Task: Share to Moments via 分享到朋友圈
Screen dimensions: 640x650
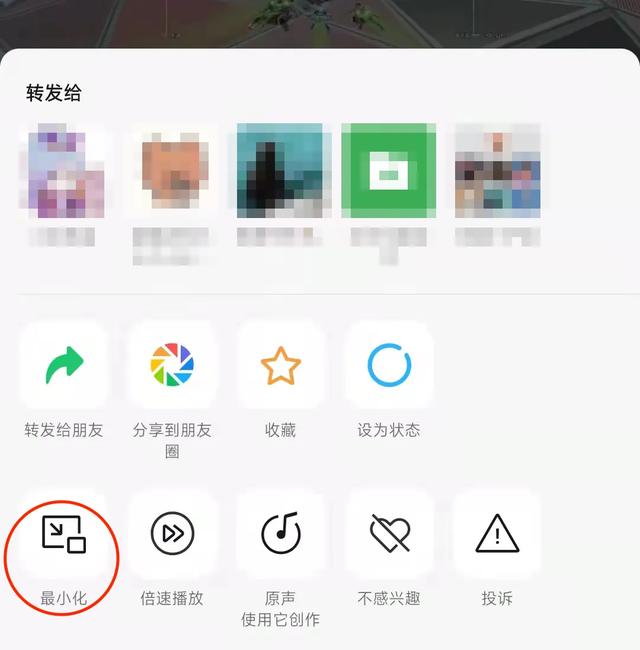Action: pyautogui.click(x=172, y=366)
